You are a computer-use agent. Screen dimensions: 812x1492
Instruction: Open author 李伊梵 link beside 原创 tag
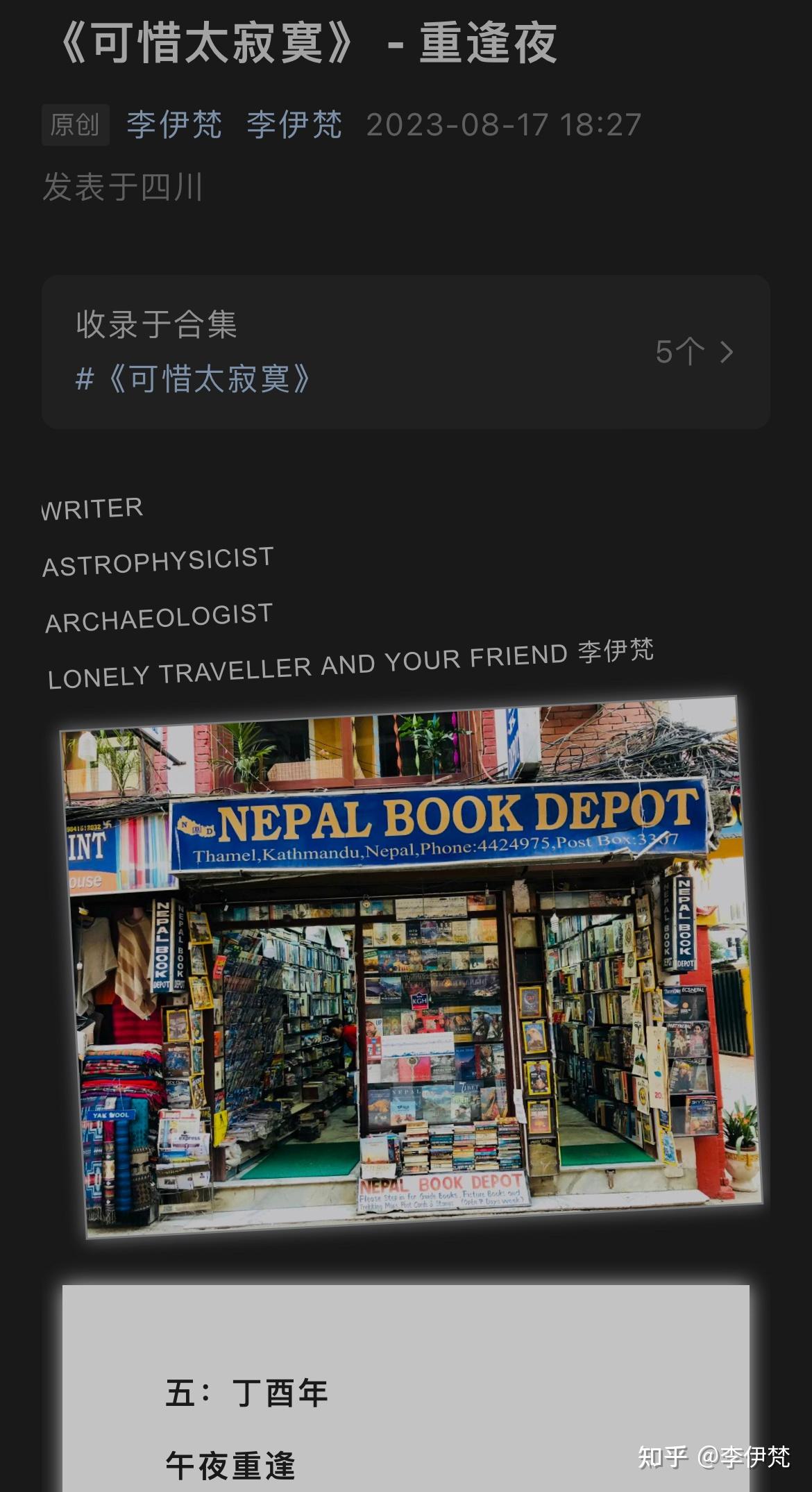[x=174, y=125]
